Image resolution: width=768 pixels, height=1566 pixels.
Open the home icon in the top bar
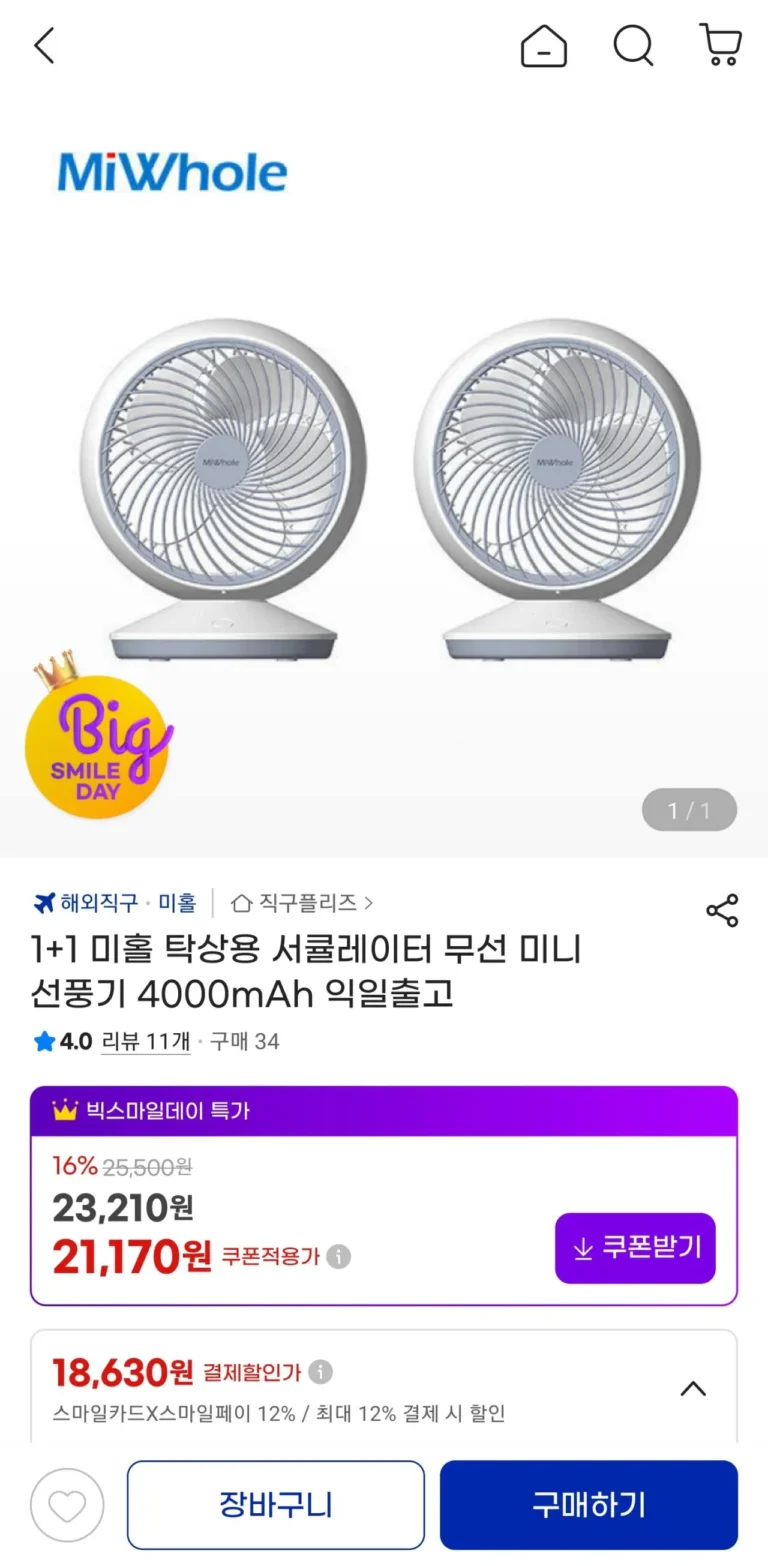click(544, 46)
